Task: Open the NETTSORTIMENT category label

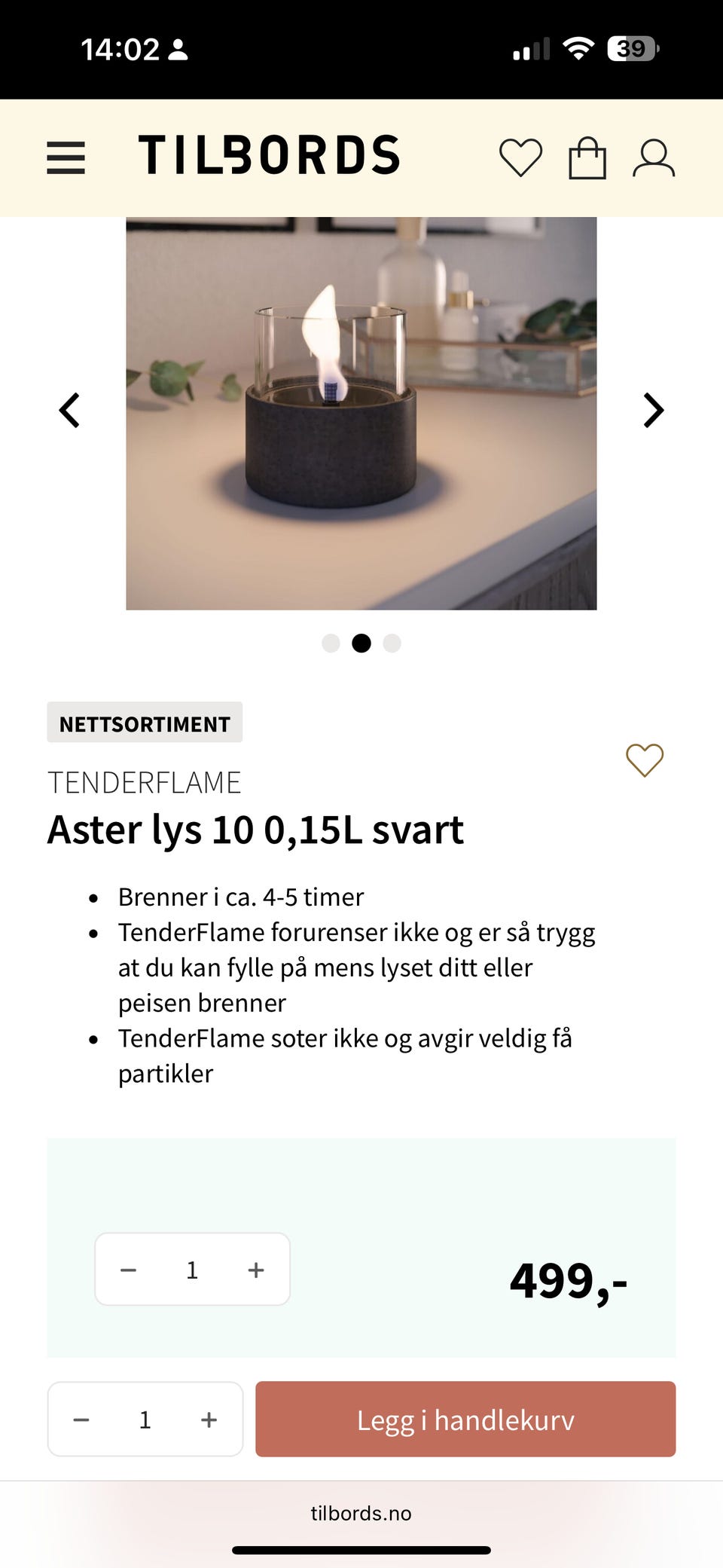Action: [x=145, y=723]
